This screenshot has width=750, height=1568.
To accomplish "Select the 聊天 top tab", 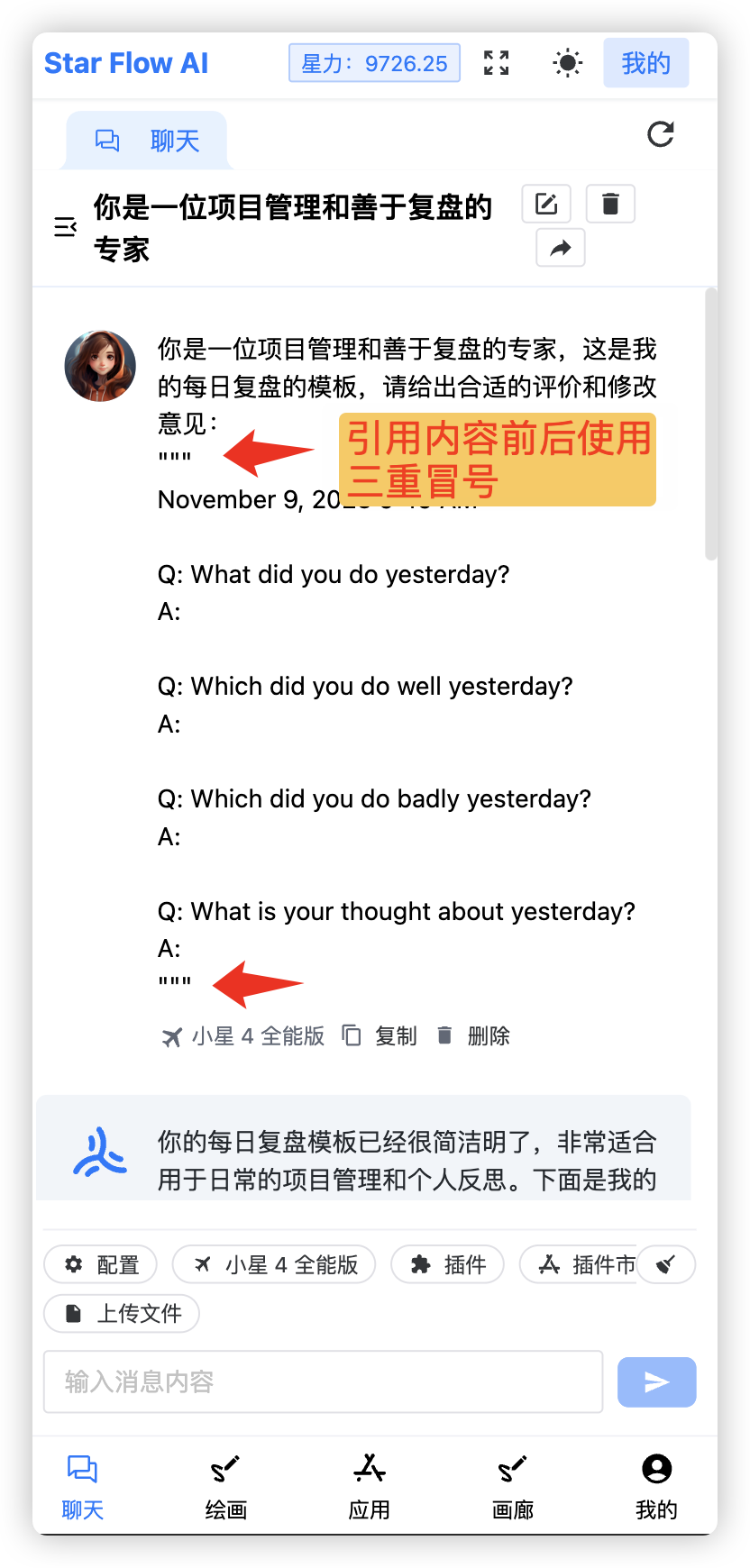I will [x=147, y=141].
